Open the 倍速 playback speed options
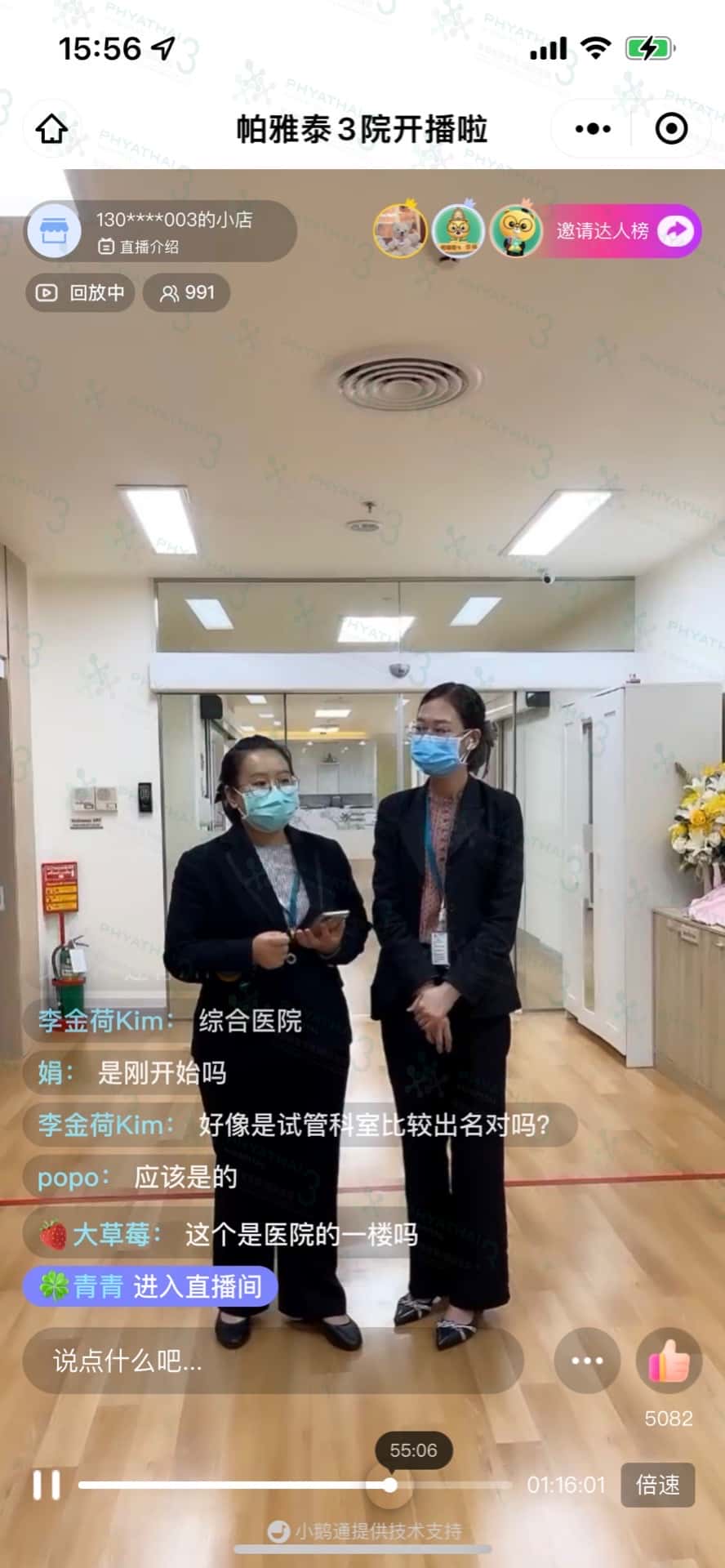Image resolution: width=725 pixels, height=1568 pixels. [x=657, y=1485]
